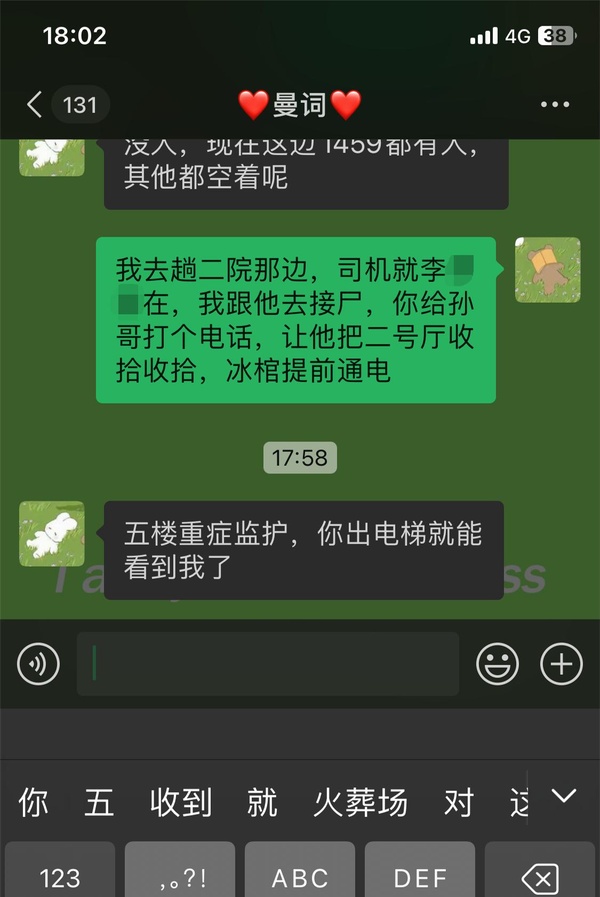Screen dimensions: 600x897
Task: Select the suggestion 收到
Action: tap(181, 802)
